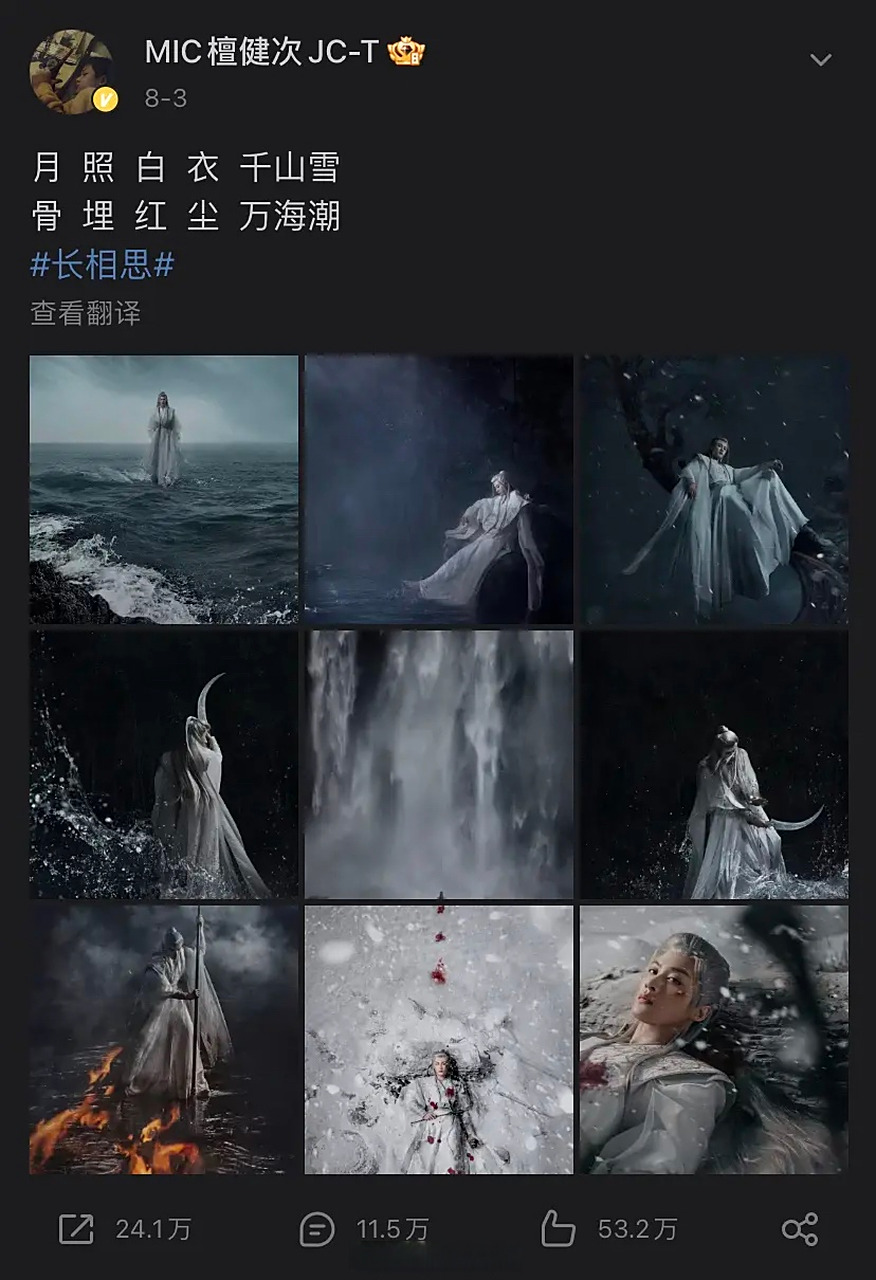View the overhead snow-lying photo

click(438, 1038)
